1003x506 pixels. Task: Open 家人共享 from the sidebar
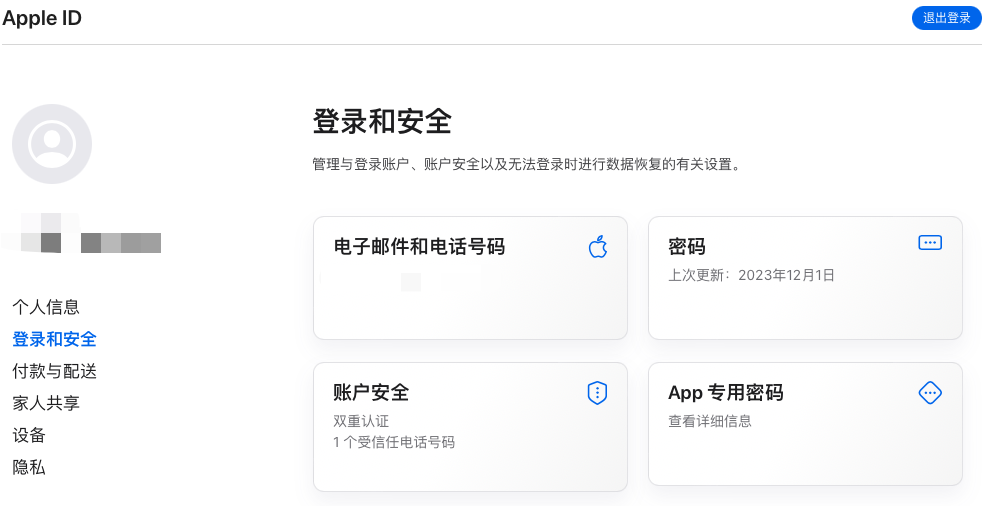[x=46, y=403]
